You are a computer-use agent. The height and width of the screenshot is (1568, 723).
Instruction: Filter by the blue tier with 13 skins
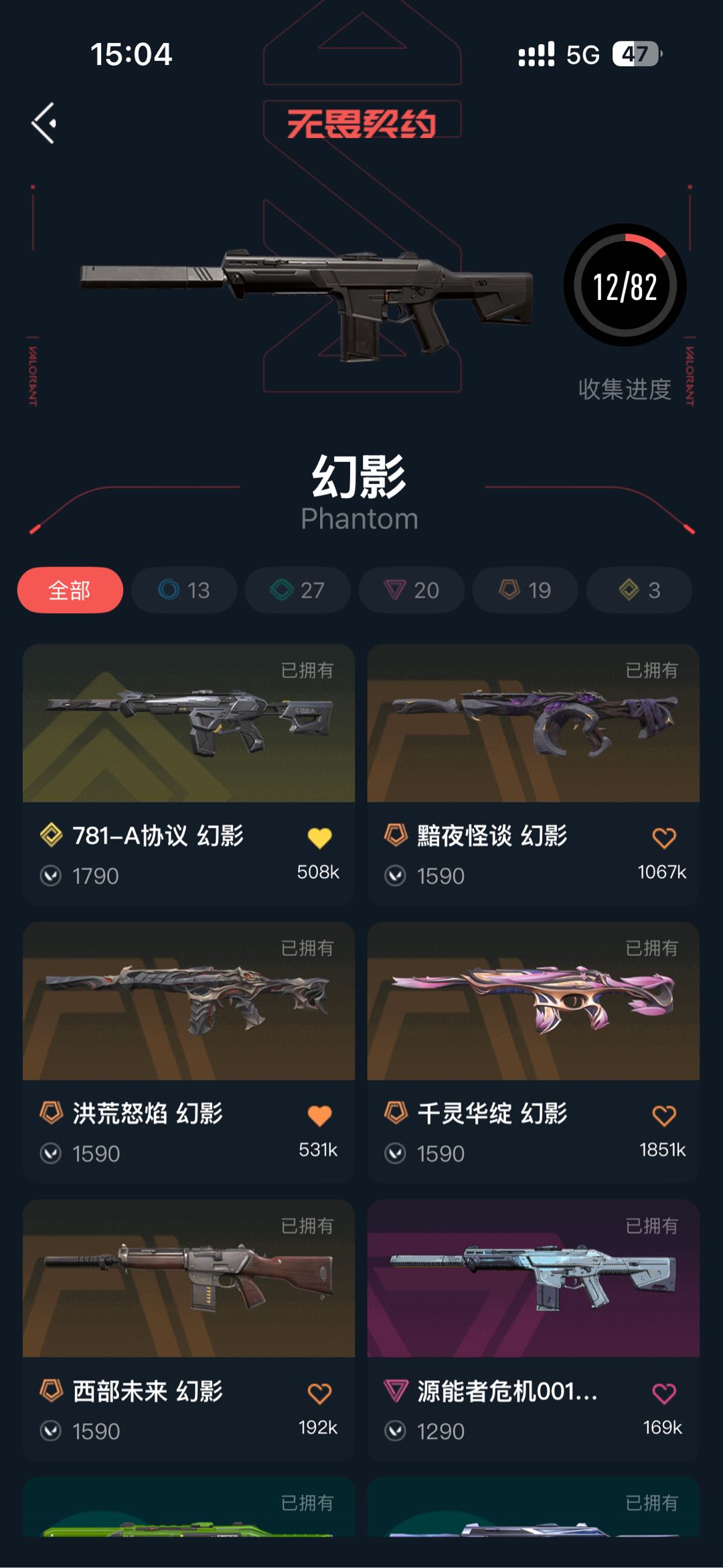tap(184, 590)
